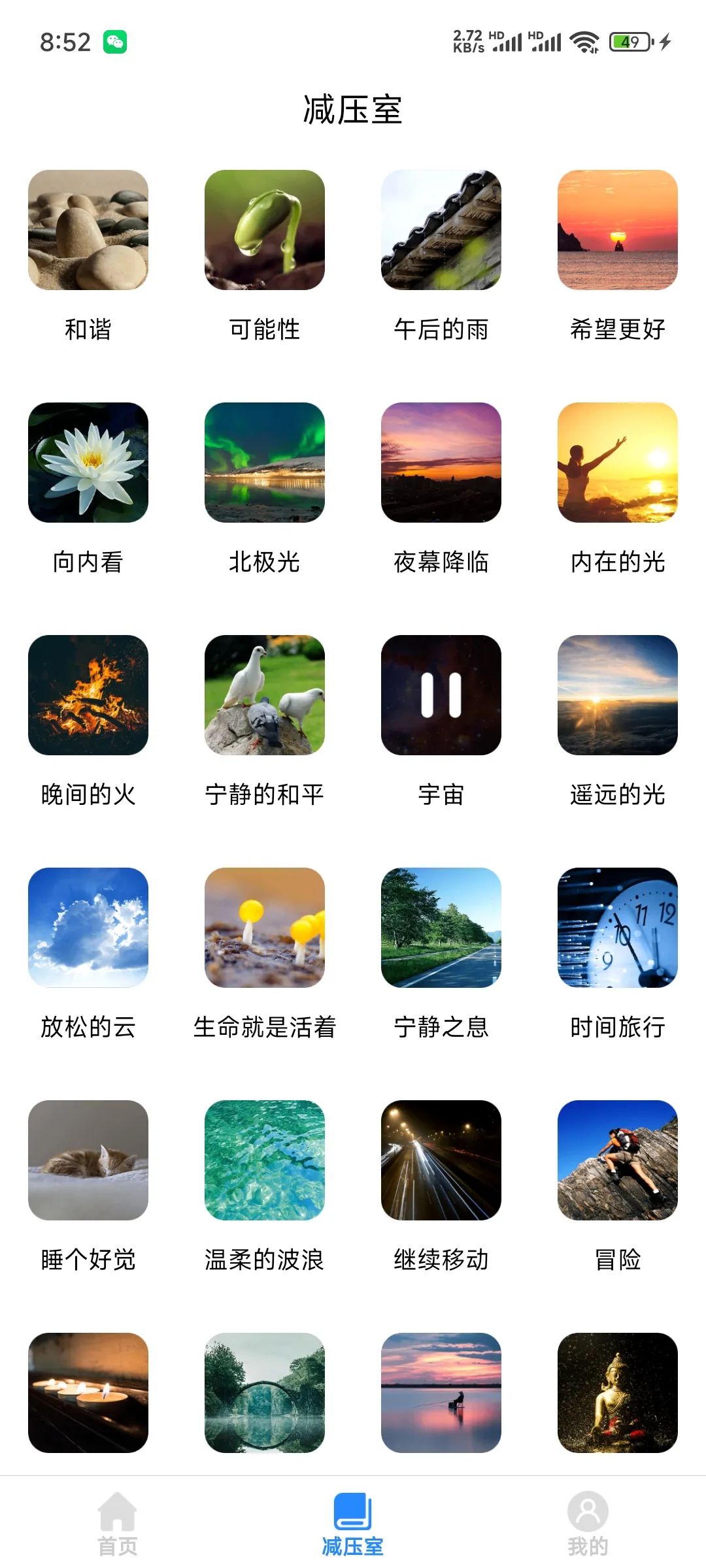The image size is (706, 1568).
Task: Pause the 宇宙 track currently playing
Action: click(x=441, y=694)
